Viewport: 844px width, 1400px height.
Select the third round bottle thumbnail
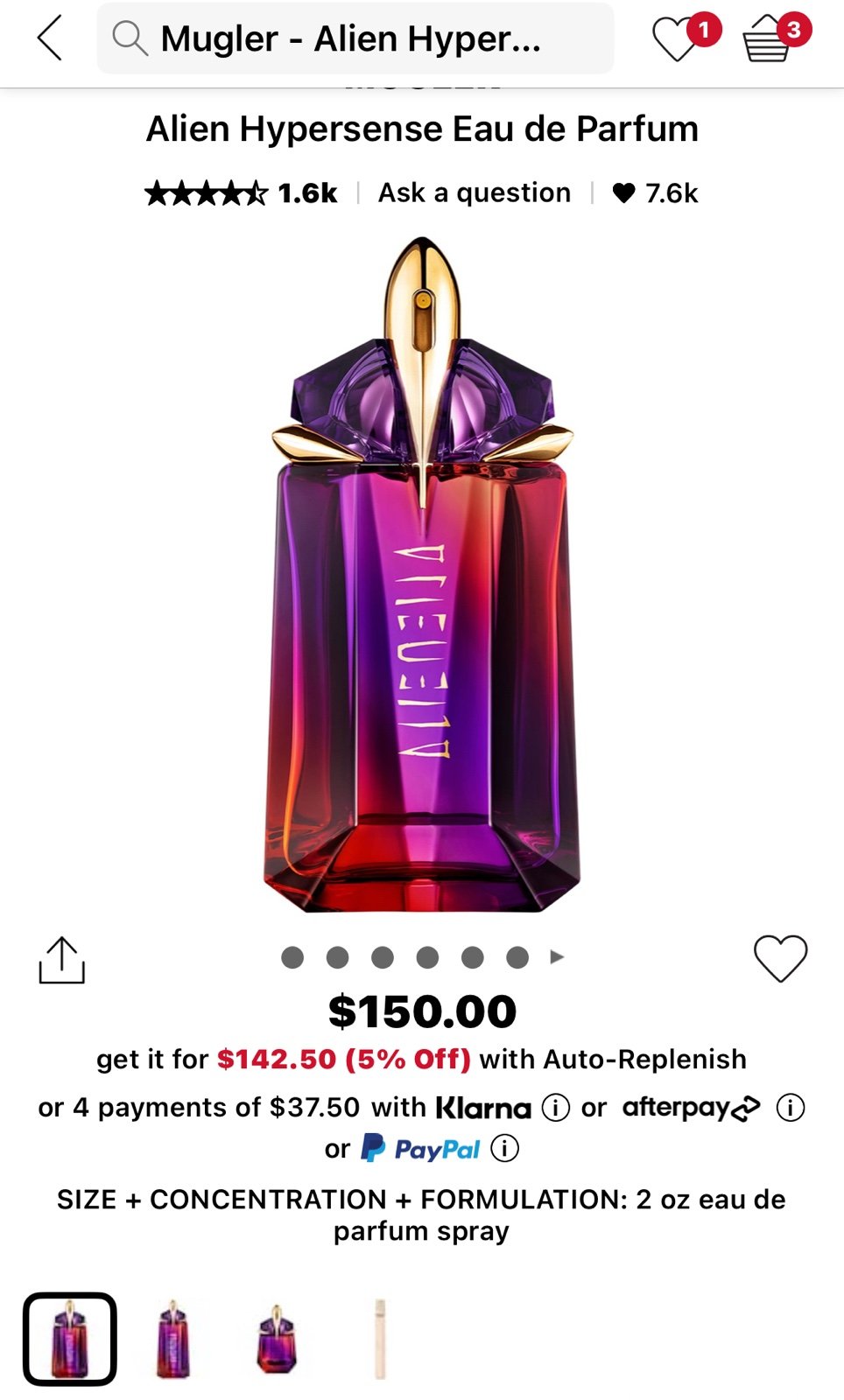(277, 1339)
